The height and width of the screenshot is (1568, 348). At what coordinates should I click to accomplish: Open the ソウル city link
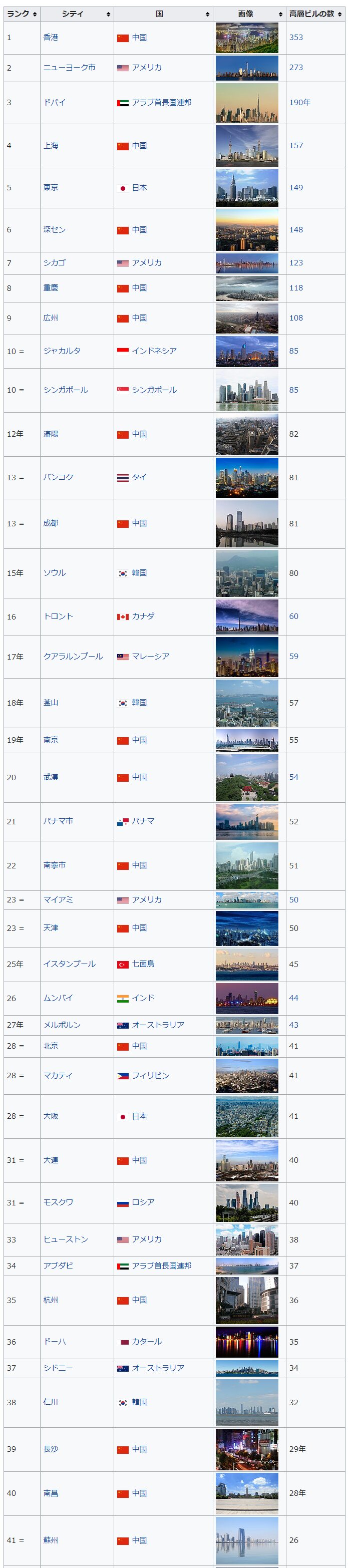pos(54,573)
